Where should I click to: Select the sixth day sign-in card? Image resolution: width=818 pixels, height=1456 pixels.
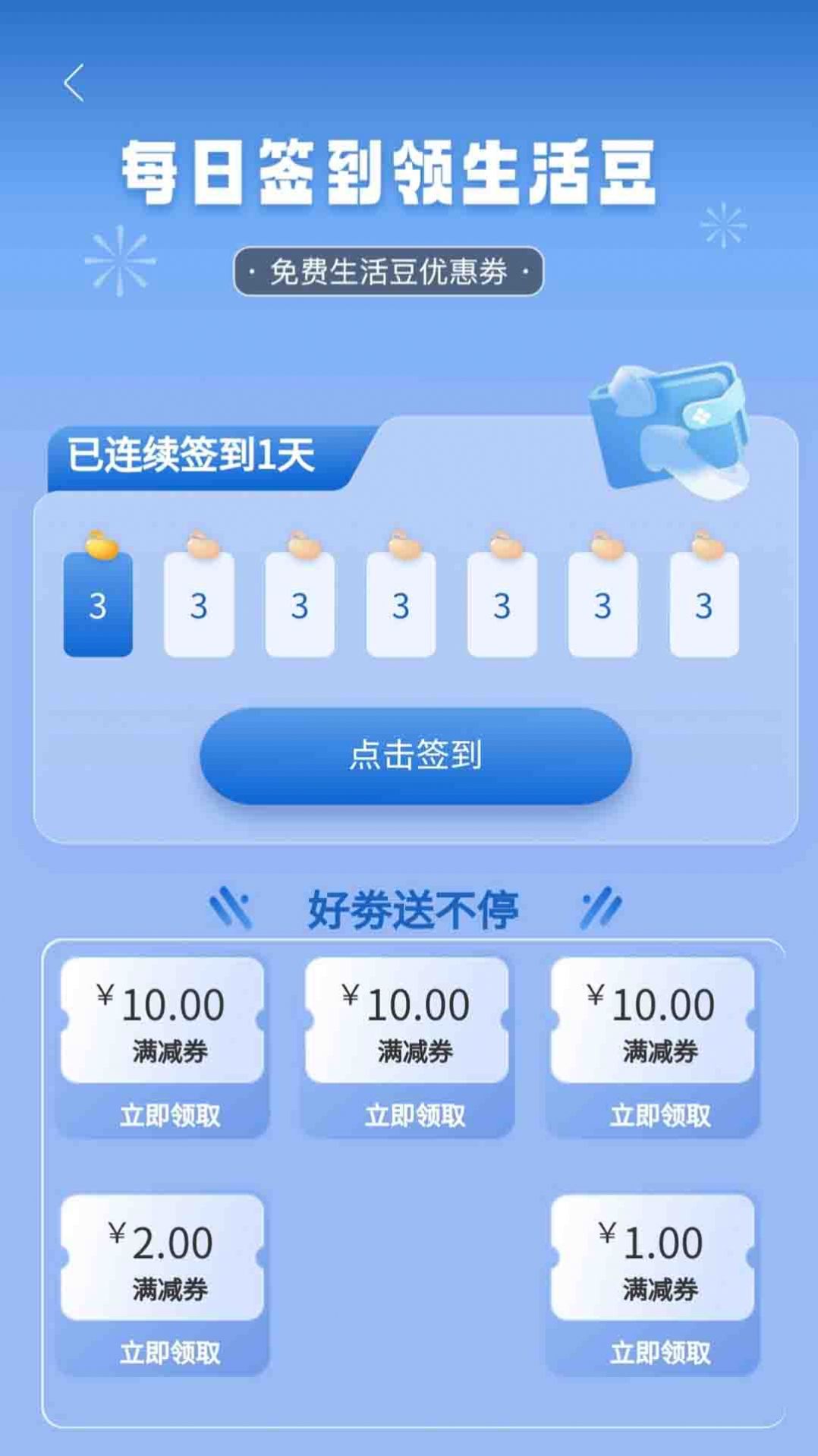(602, 605)
